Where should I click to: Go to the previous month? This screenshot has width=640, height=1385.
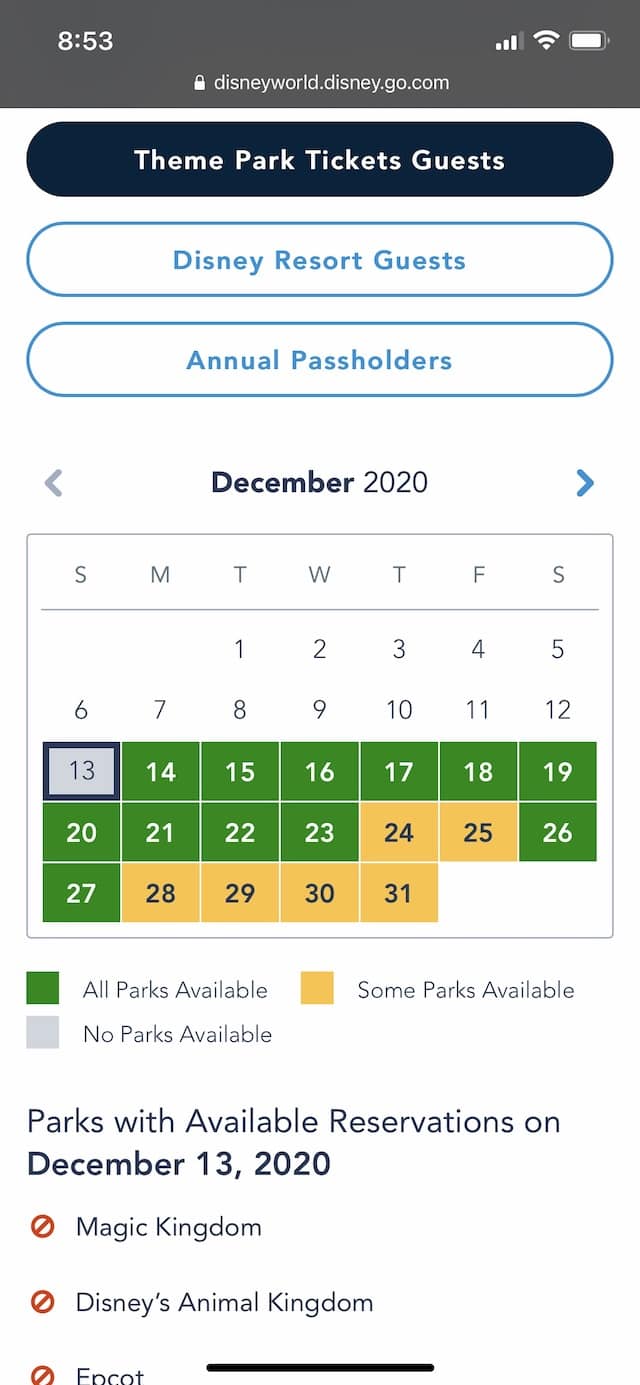54,483
